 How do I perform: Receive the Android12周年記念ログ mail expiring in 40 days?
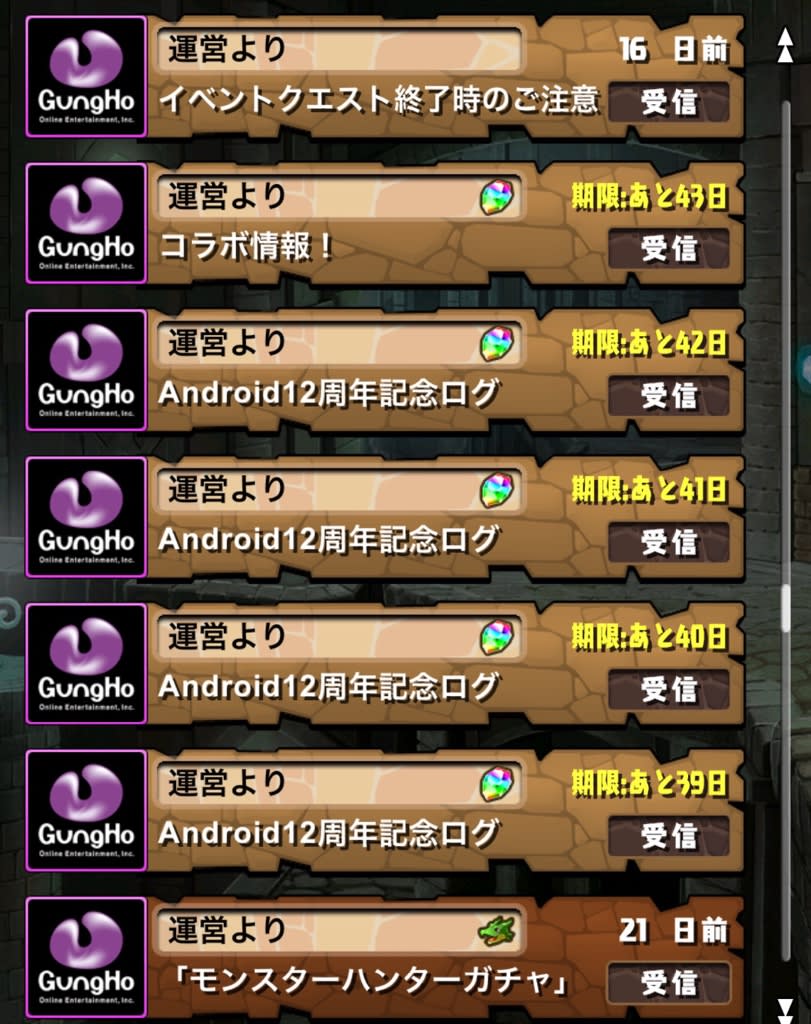coord(669,690)
